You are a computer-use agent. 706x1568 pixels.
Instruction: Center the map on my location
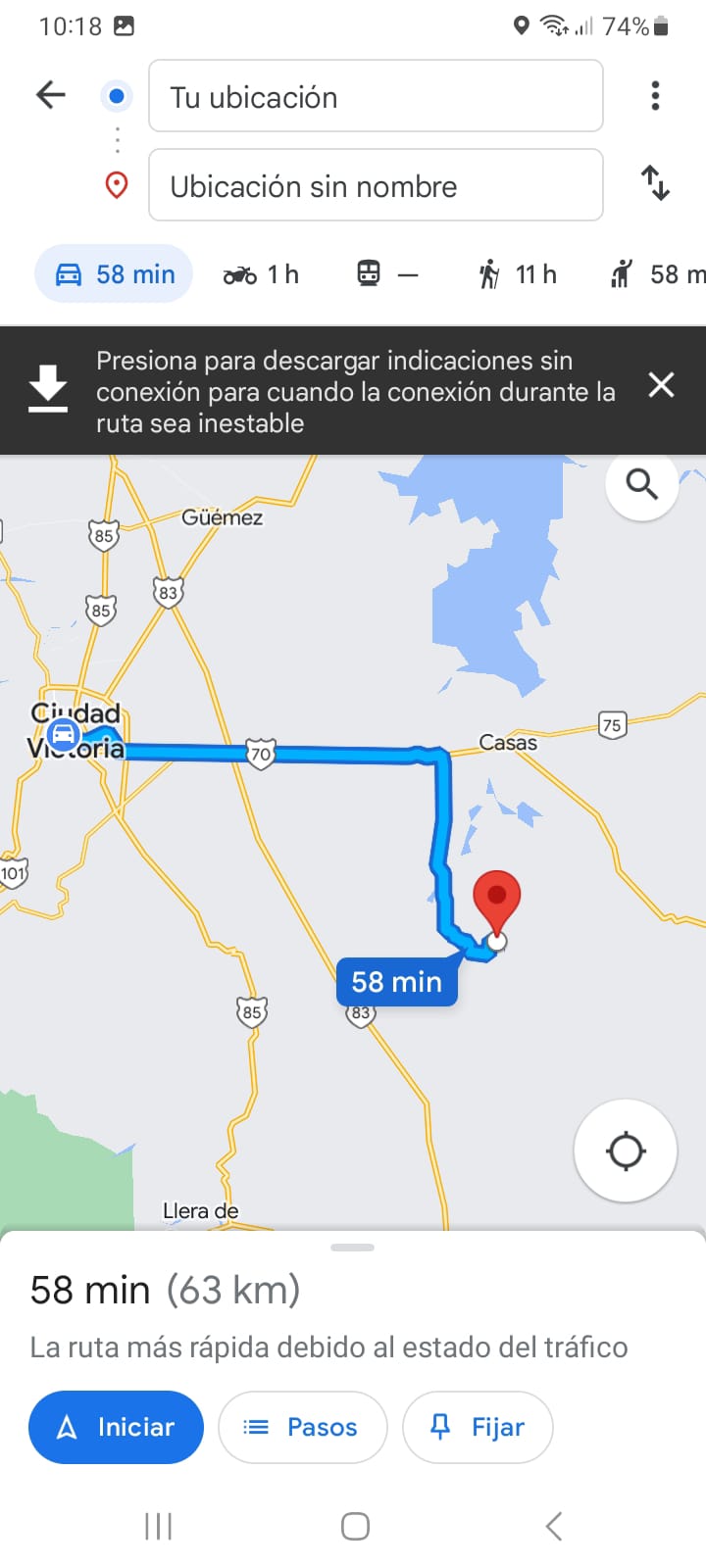[x=626, y=1151]
